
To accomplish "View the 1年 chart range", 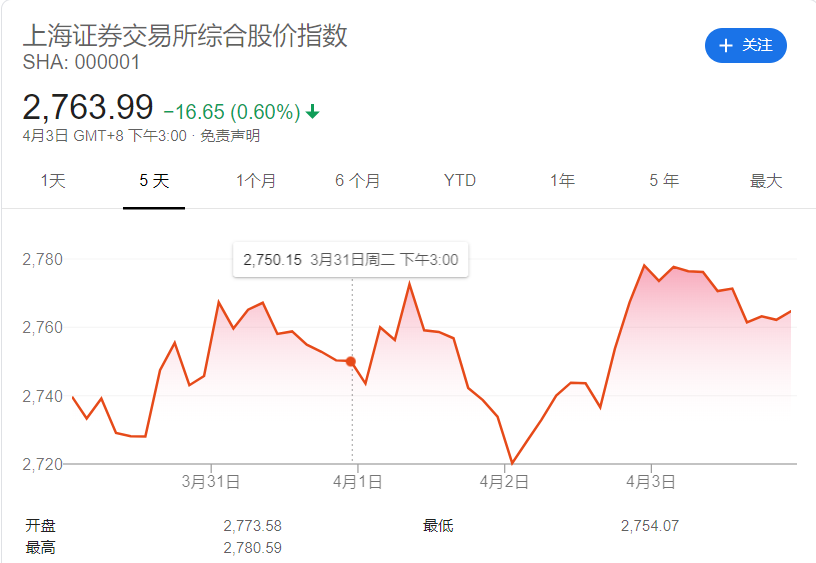I will (x=562, y=181).
